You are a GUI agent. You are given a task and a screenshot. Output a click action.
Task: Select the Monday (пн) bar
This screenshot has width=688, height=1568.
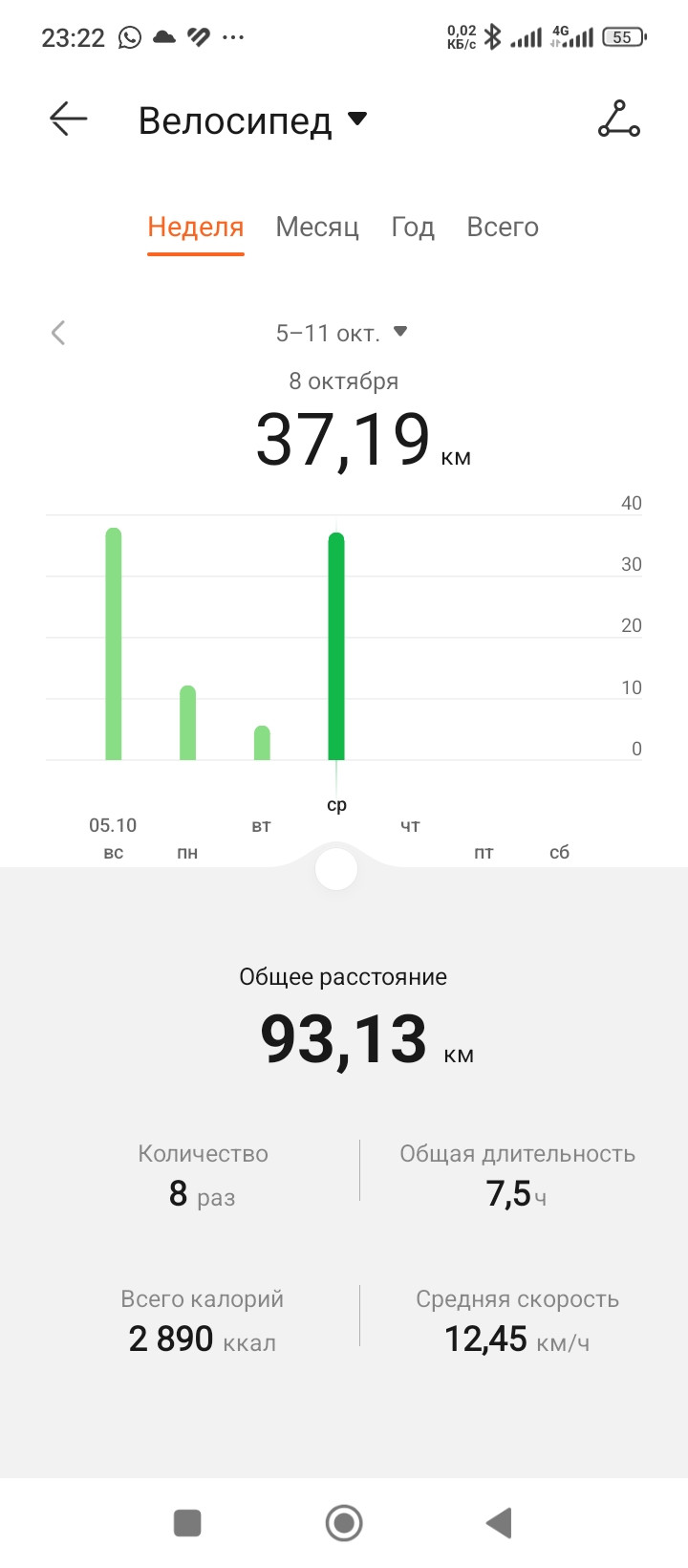point(188,723)
